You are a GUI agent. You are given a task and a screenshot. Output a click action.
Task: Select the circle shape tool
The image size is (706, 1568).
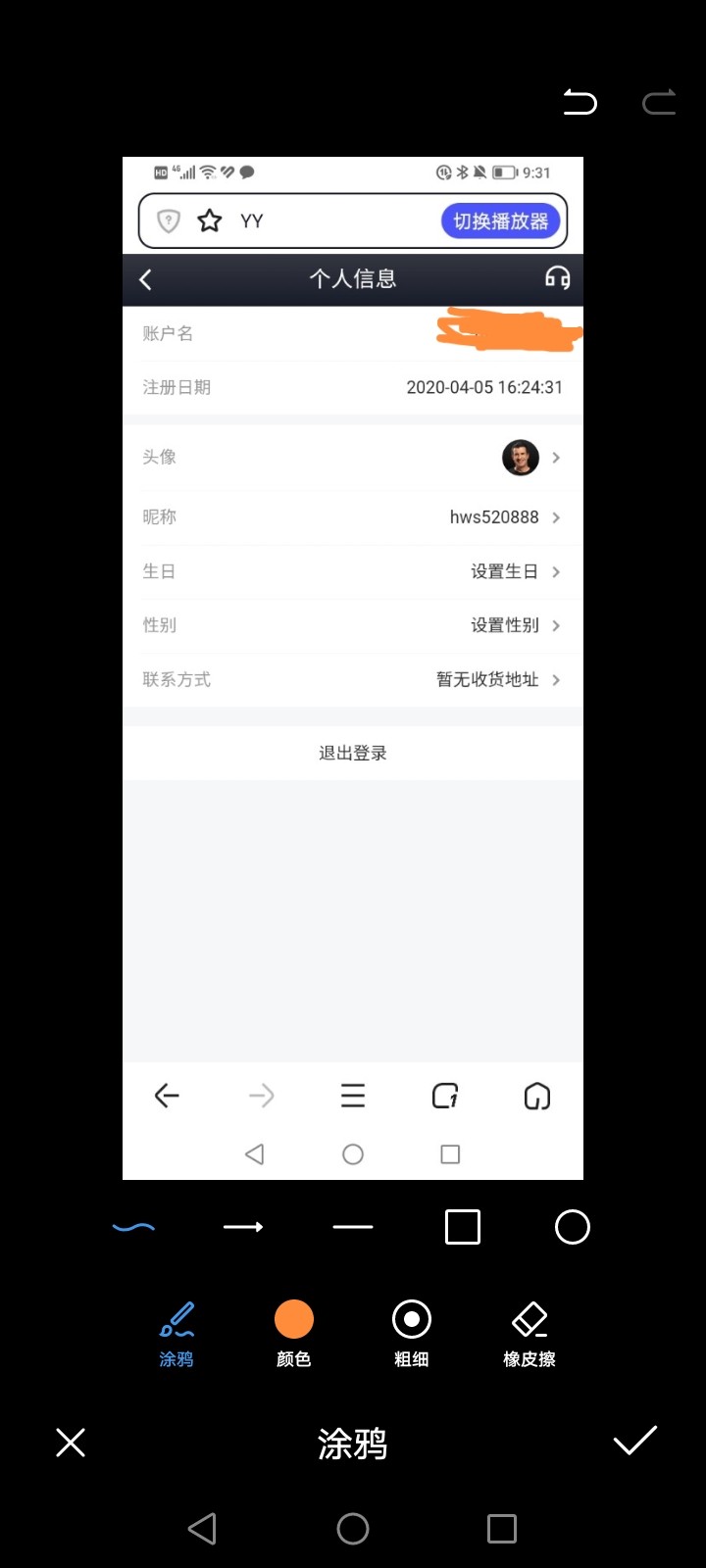[x=573, y=1227]
